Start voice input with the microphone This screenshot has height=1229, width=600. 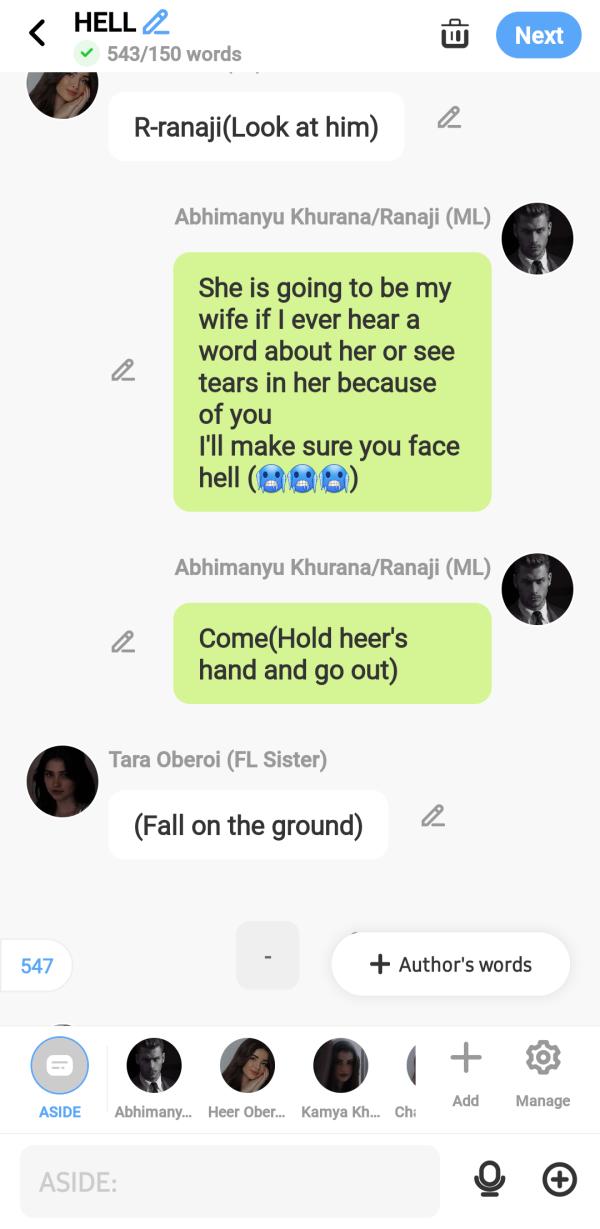tap(489, 1181)
